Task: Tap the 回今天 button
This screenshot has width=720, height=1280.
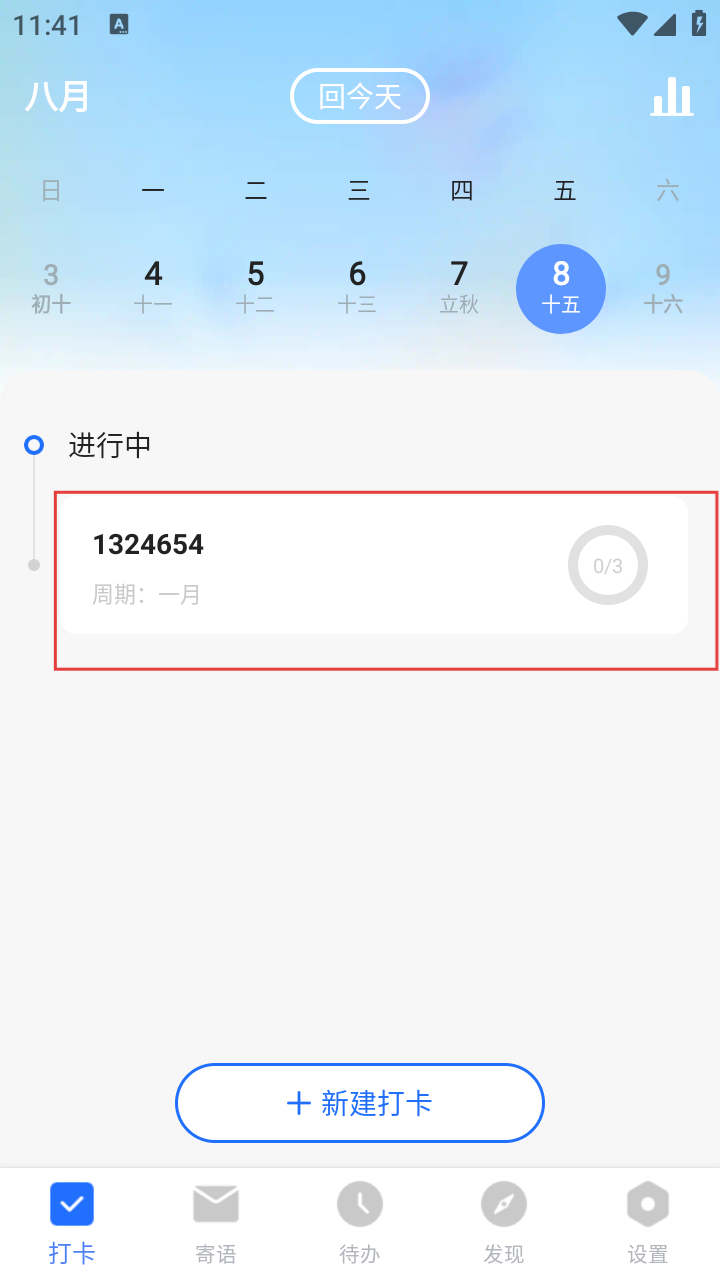Action: click(360, 97)
